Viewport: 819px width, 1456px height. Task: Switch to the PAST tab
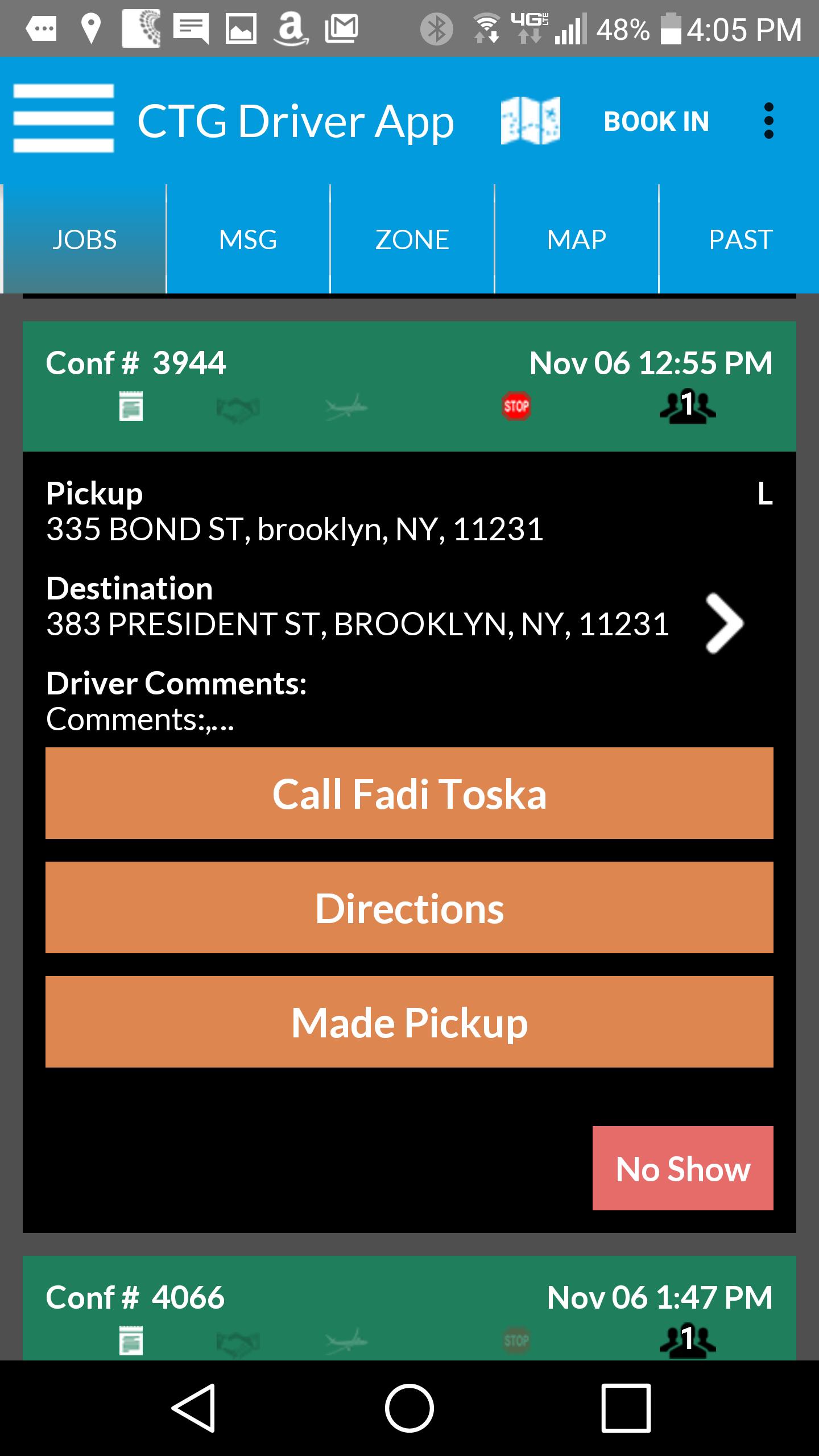pos(741,239)
